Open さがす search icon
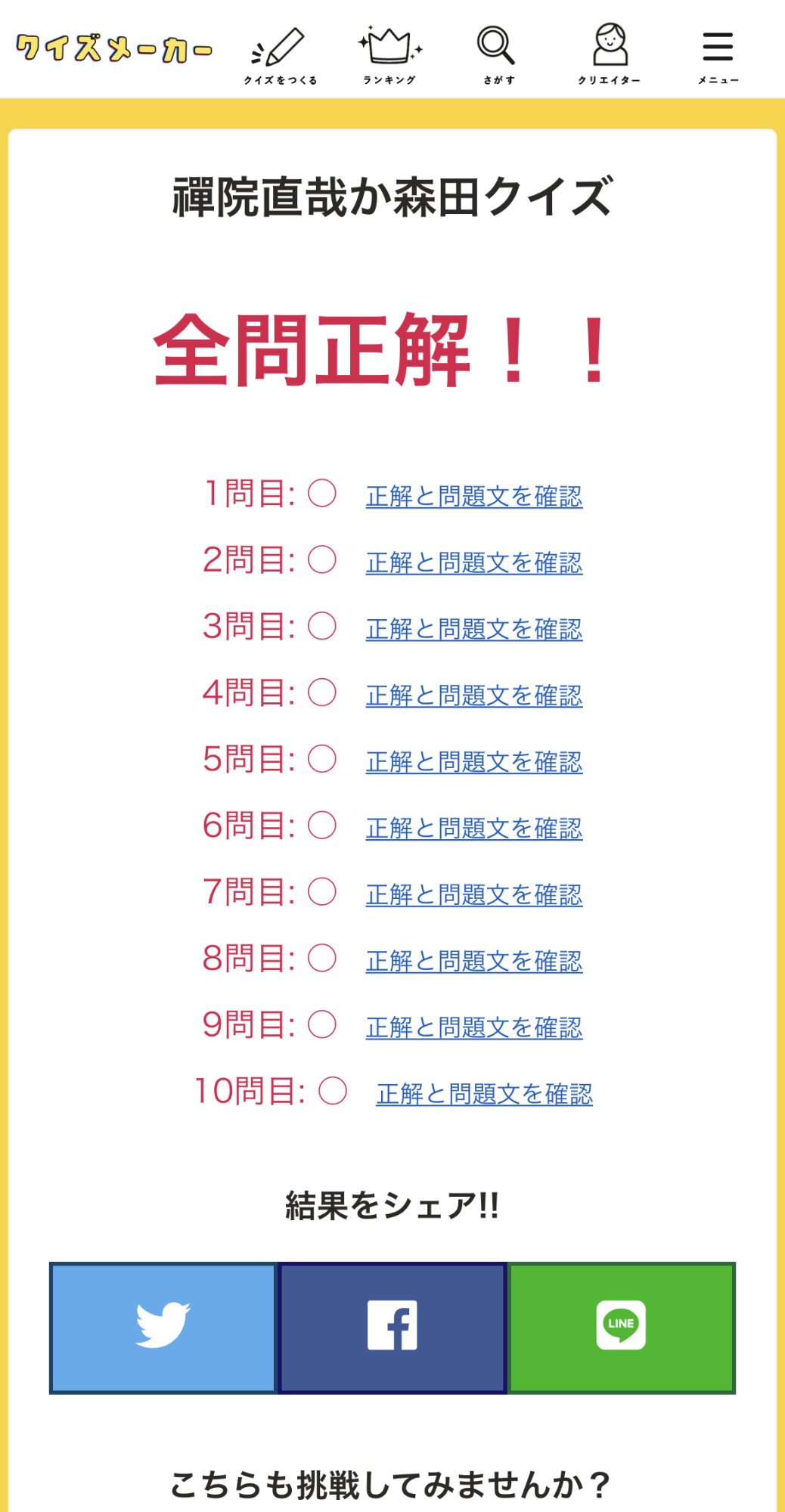The image size is (785, 1512). click(x=498, y=55)
